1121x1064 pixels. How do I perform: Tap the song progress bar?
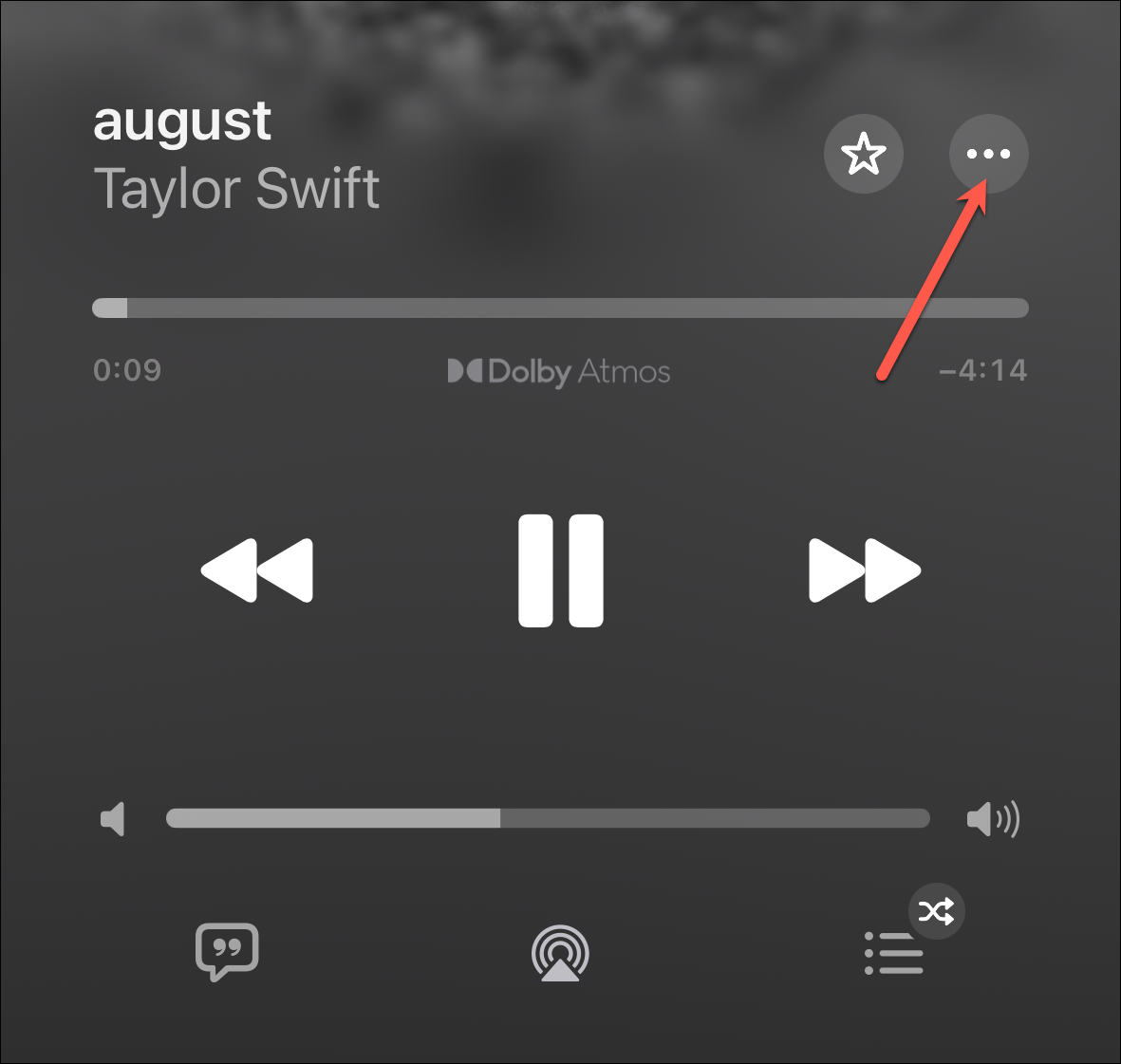(x=560, y=308)
